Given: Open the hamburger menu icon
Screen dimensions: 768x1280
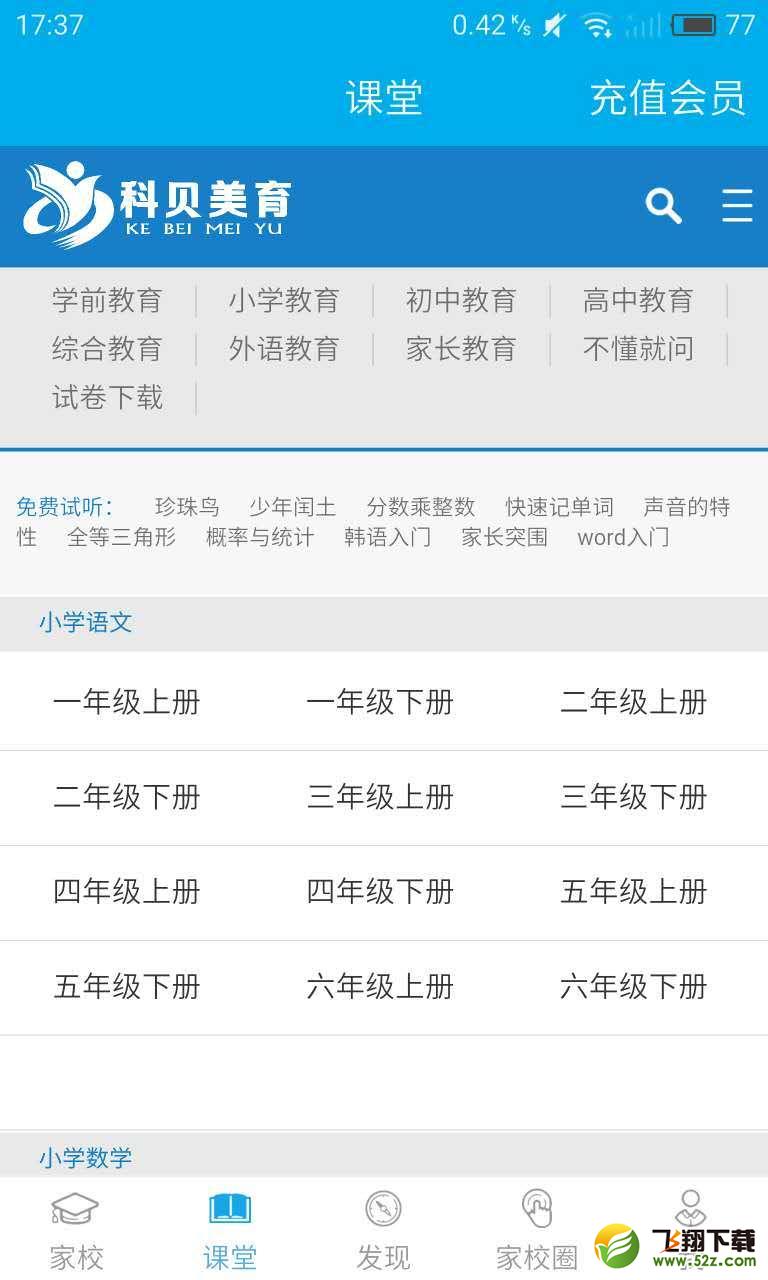Looking at the screenshot, I should [x=737, y=206].
